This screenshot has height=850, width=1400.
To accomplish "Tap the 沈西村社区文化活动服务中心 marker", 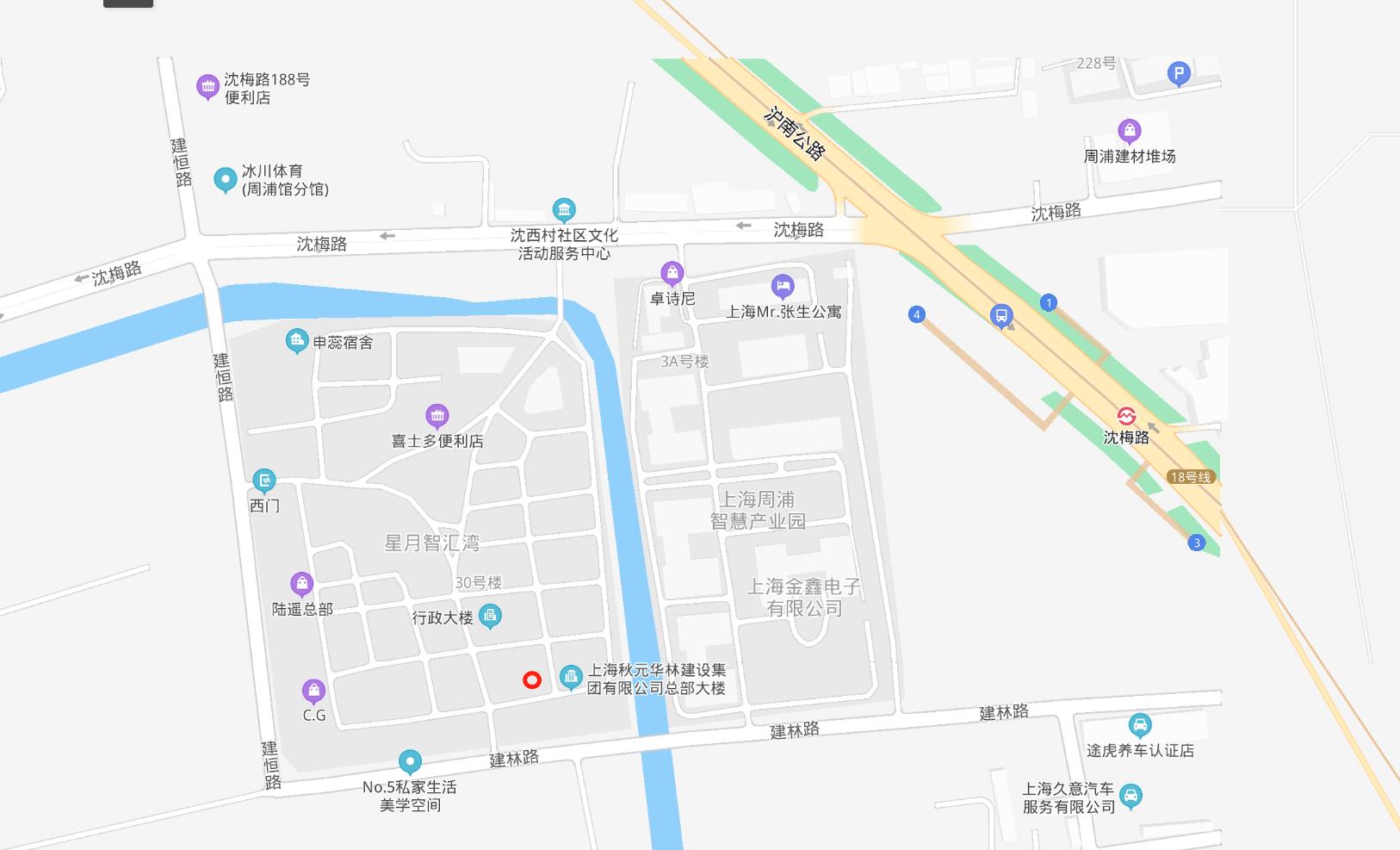I will [x=564, y=209].
